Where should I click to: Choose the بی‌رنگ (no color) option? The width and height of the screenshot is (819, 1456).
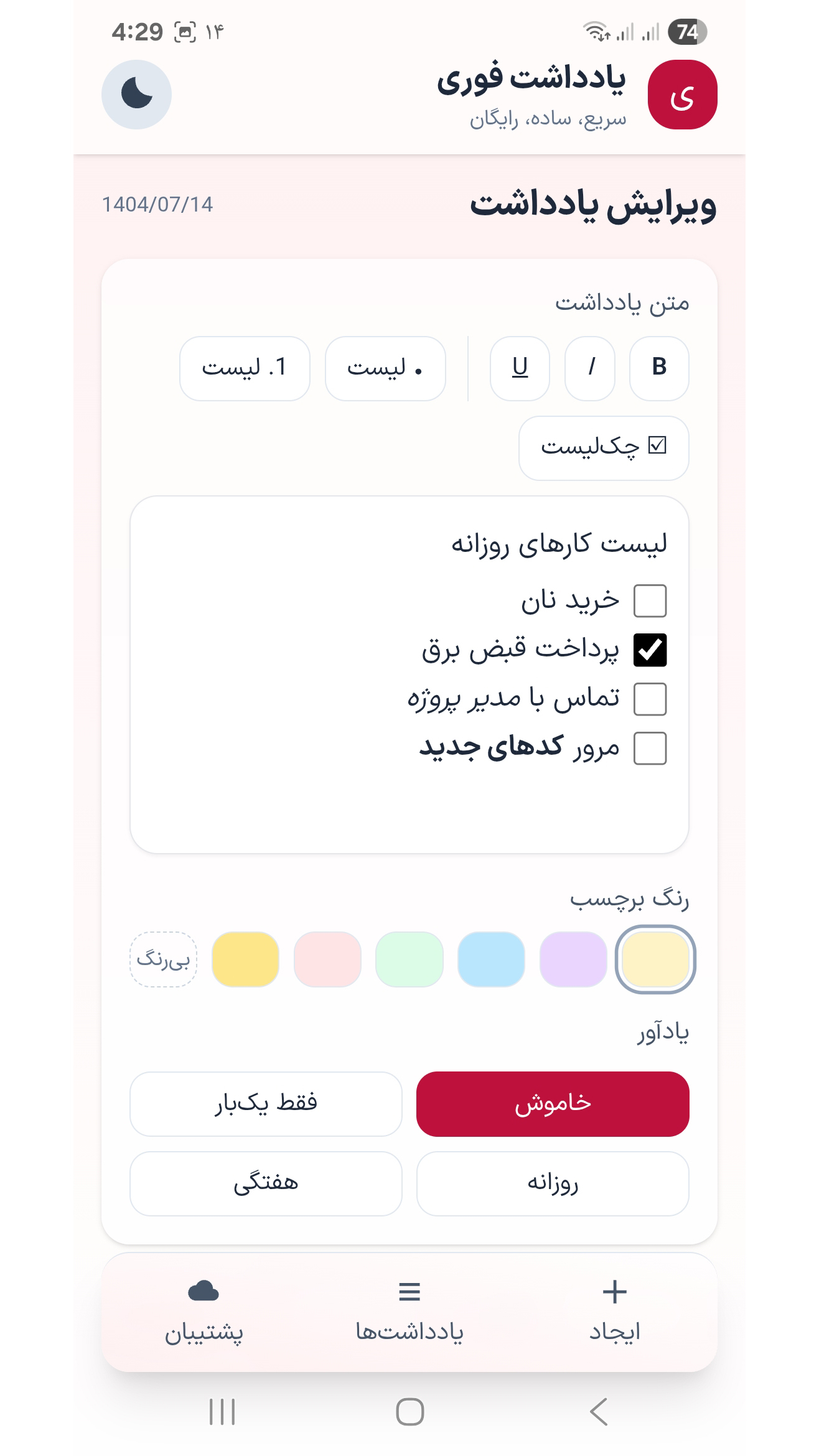(163, 959)
